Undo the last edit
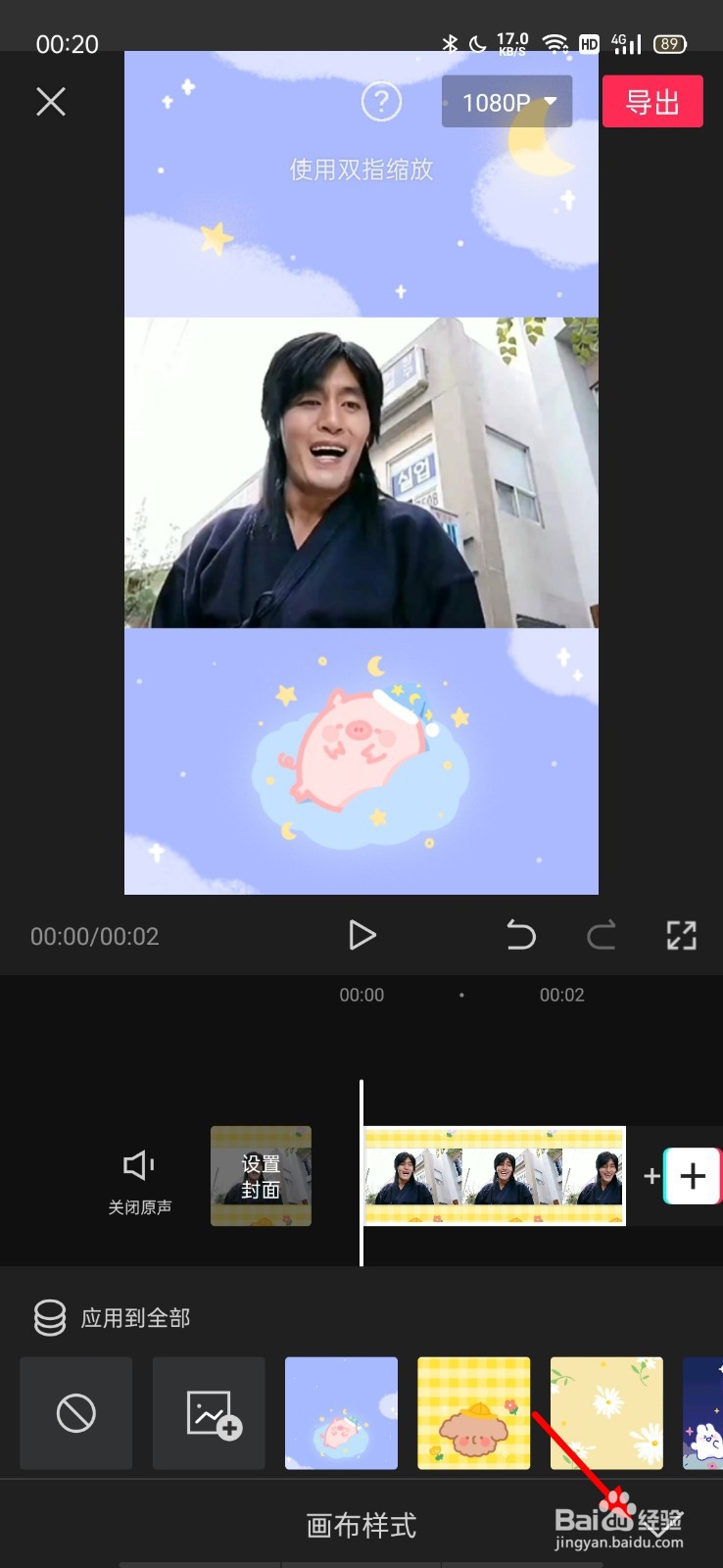723x1568 pixels. pyautogui.click(x=521, y=936)
